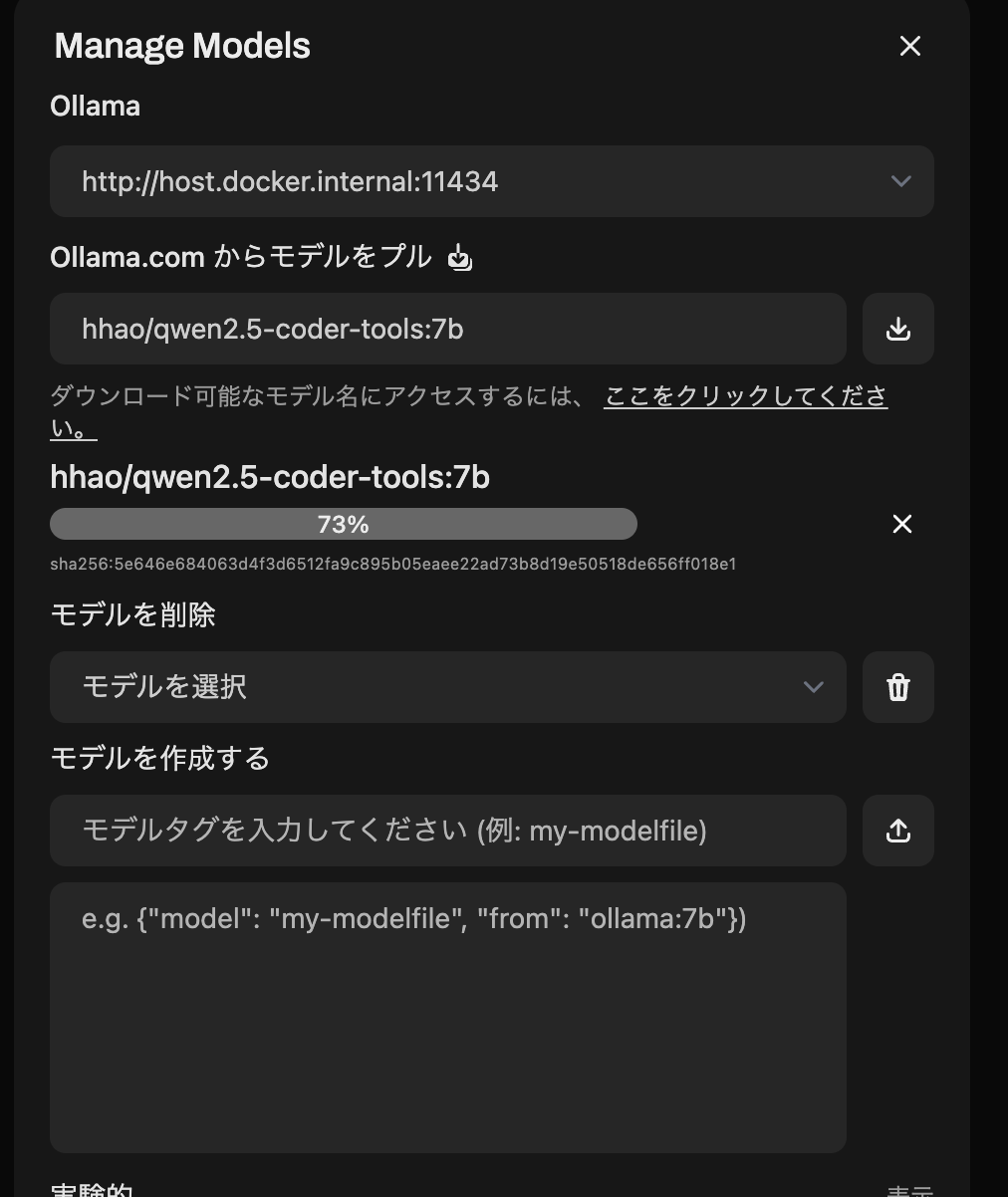Open the ここをクリックしてください link
The image size is (1008, 1197).
click(745, 396)
